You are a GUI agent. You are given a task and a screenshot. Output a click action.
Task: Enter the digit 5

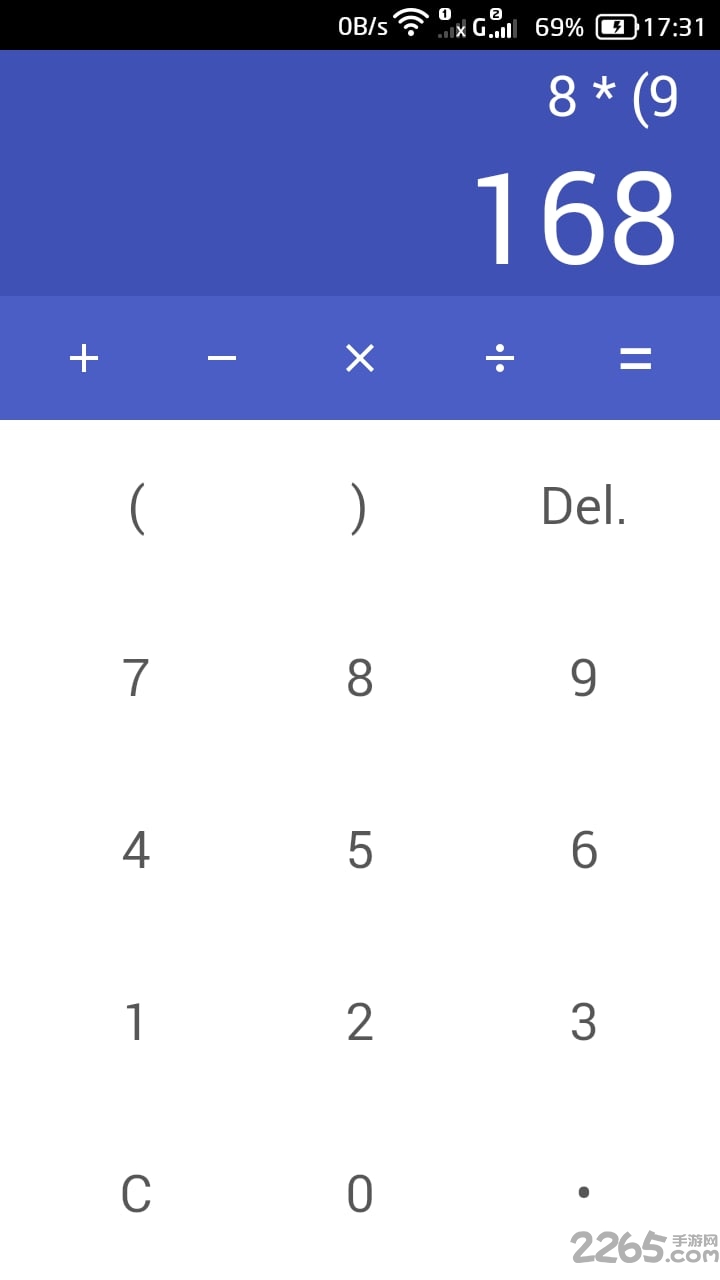point(360,850)
